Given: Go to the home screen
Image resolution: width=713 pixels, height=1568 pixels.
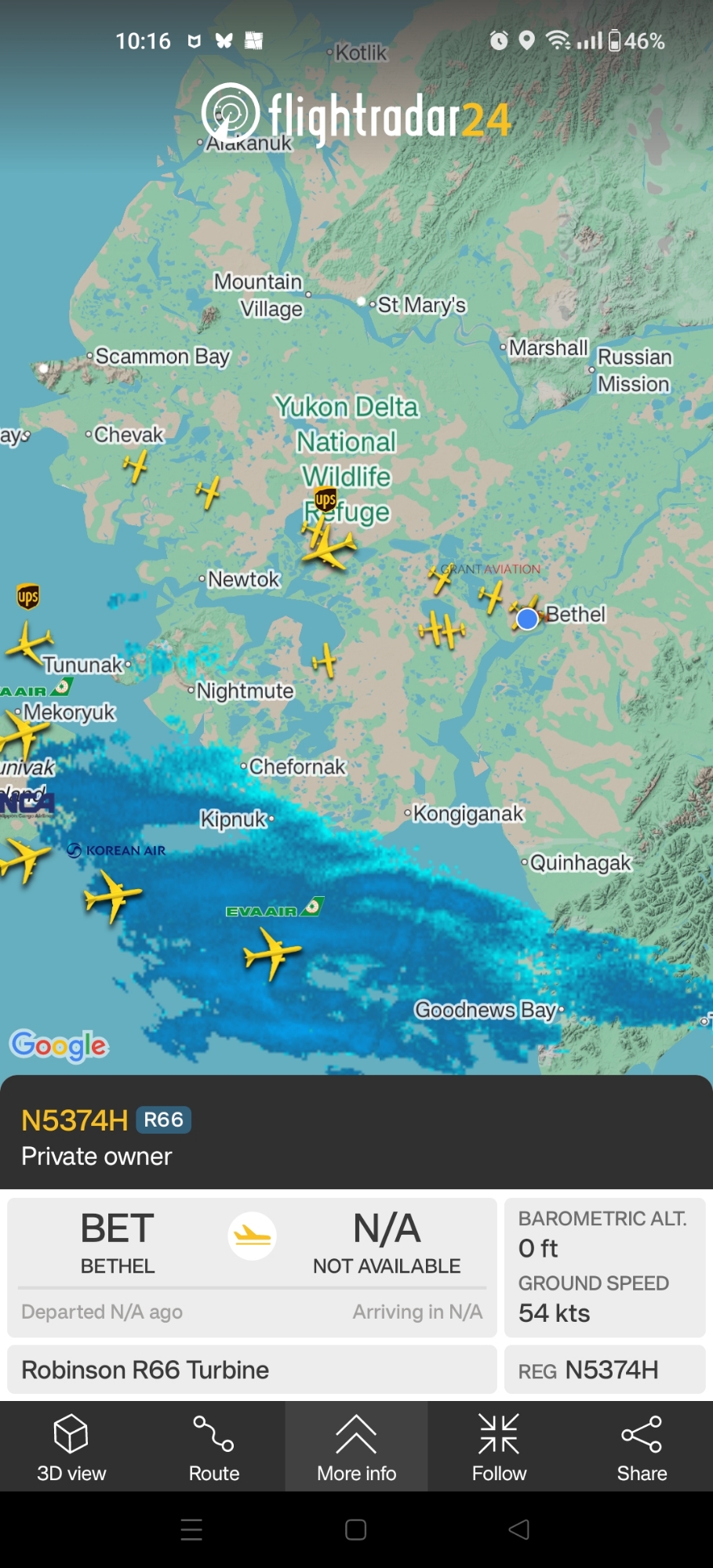Looking at the screenshot, I should point(356,1530).
